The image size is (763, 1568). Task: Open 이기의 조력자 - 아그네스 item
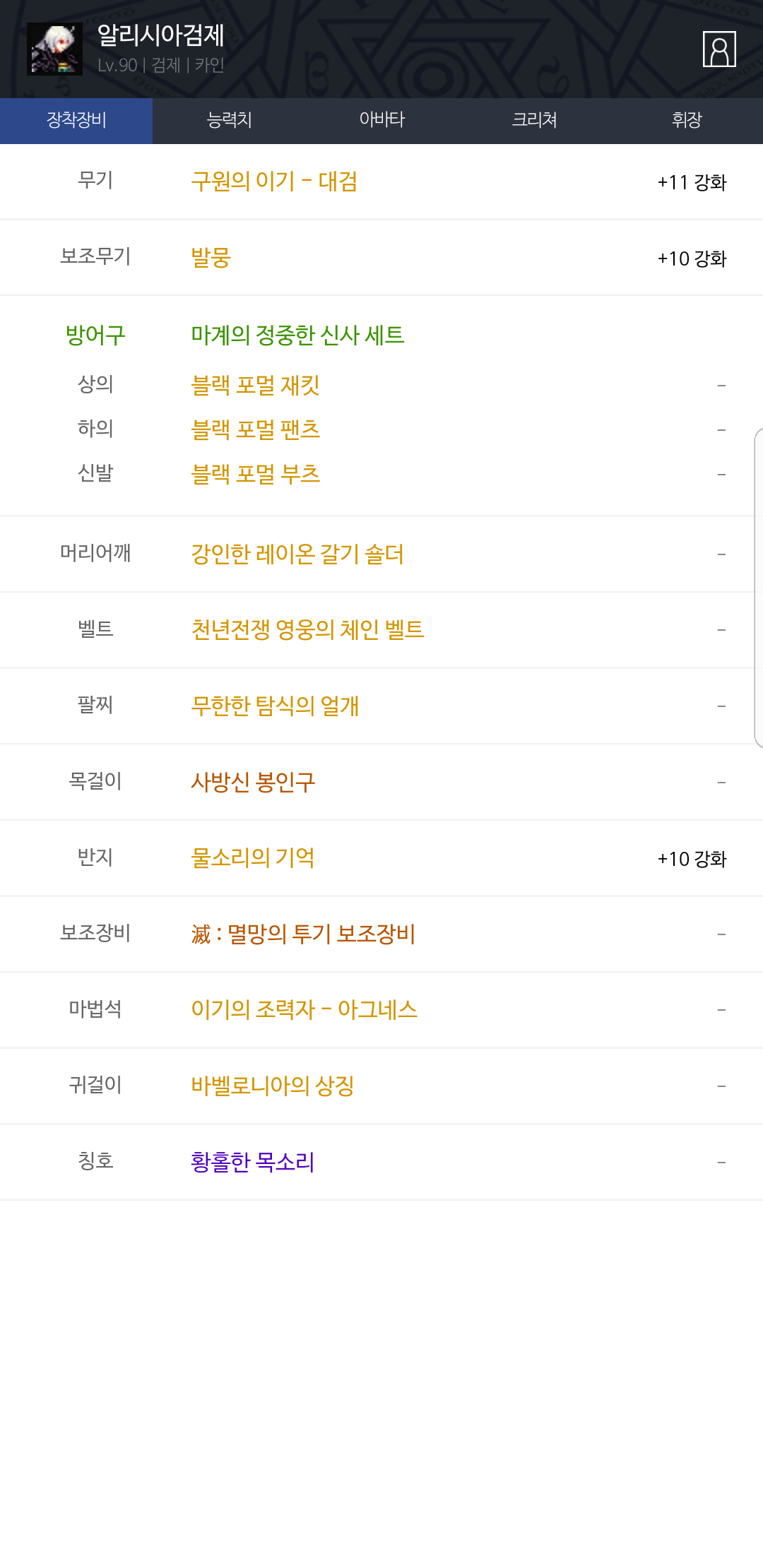tap(304, 1009)
